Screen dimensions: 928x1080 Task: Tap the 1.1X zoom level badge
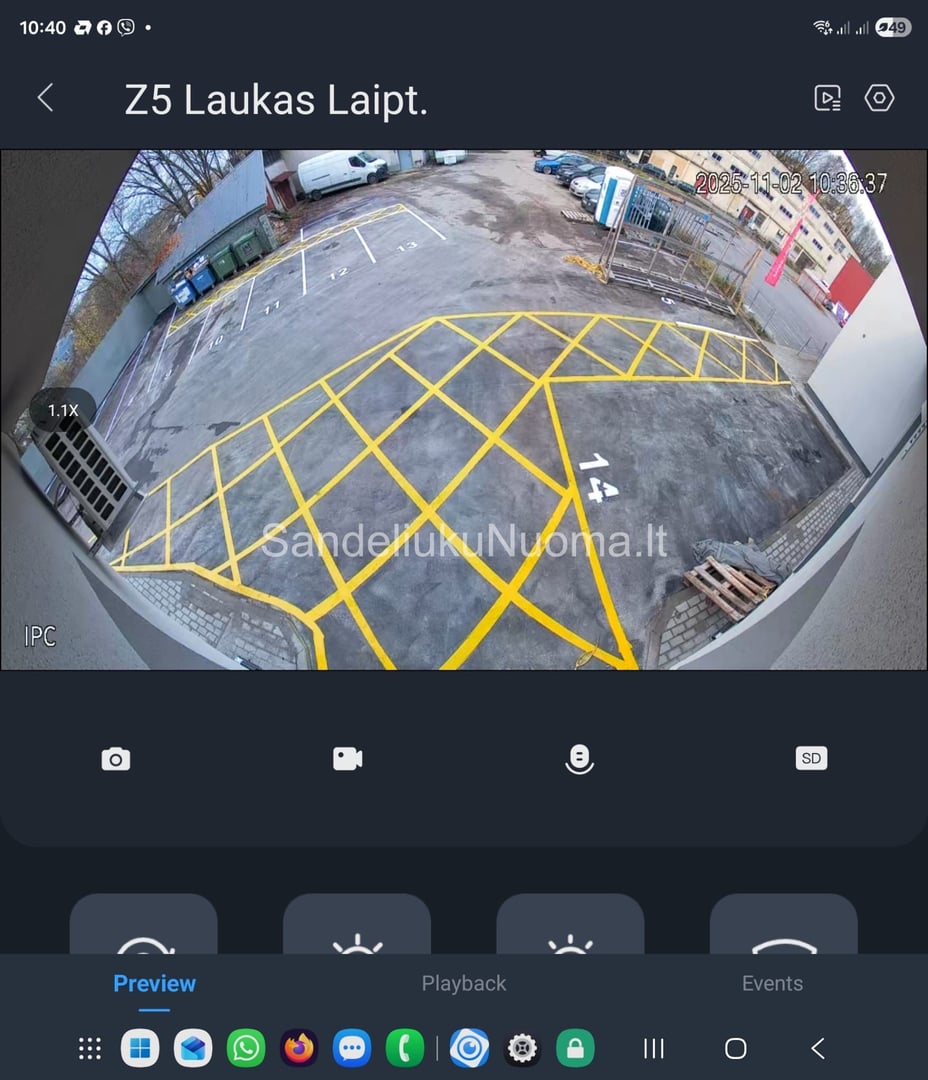coord(63,410)
